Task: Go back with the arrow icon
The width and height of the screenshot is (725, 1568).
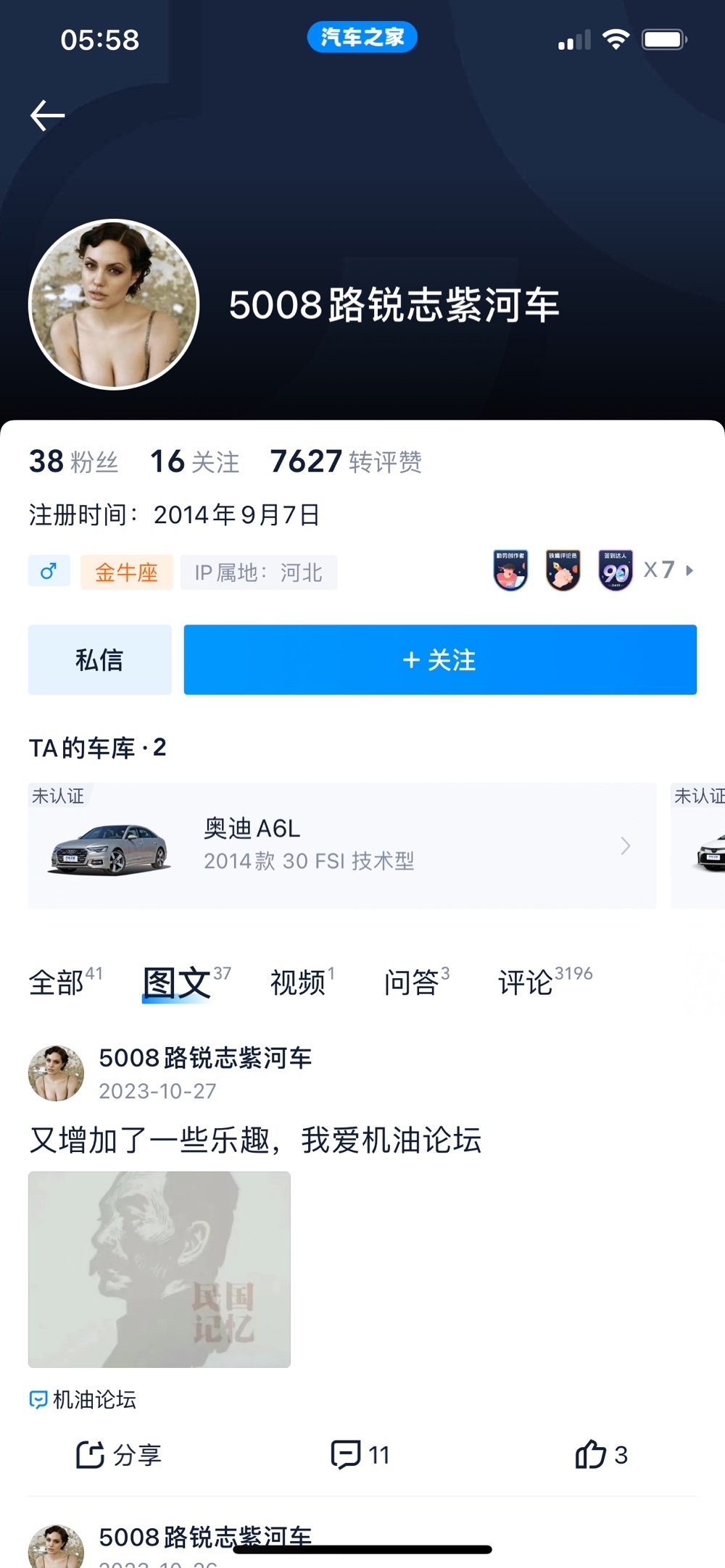Action: pyautogui.click(x=48, y=115)
